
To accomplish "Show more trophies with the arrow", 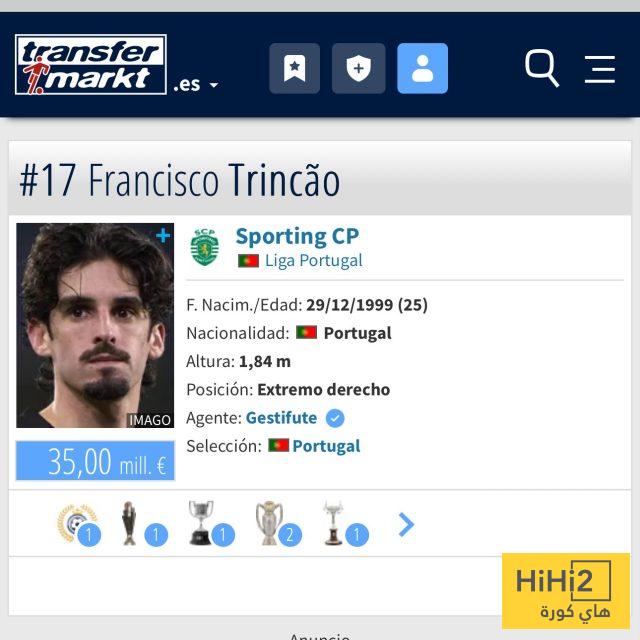I will click(x=406, y=525).
